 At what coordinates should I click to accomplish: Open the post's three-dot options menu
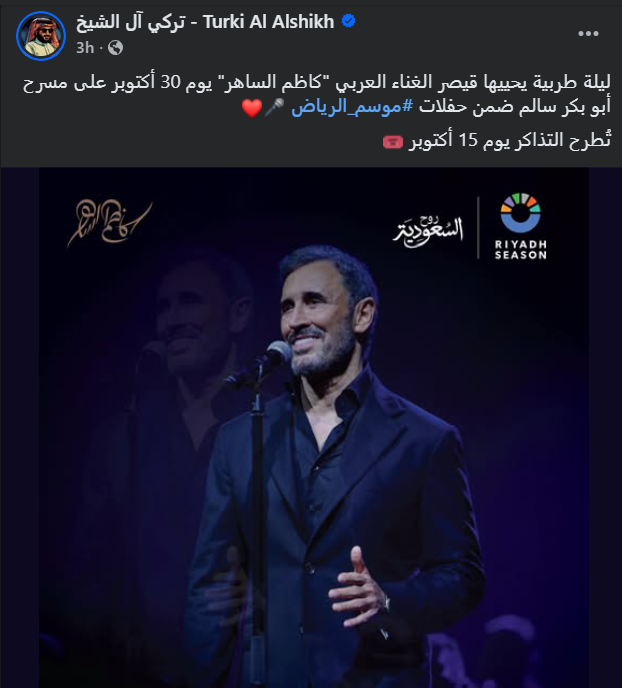tap(590, 34)
